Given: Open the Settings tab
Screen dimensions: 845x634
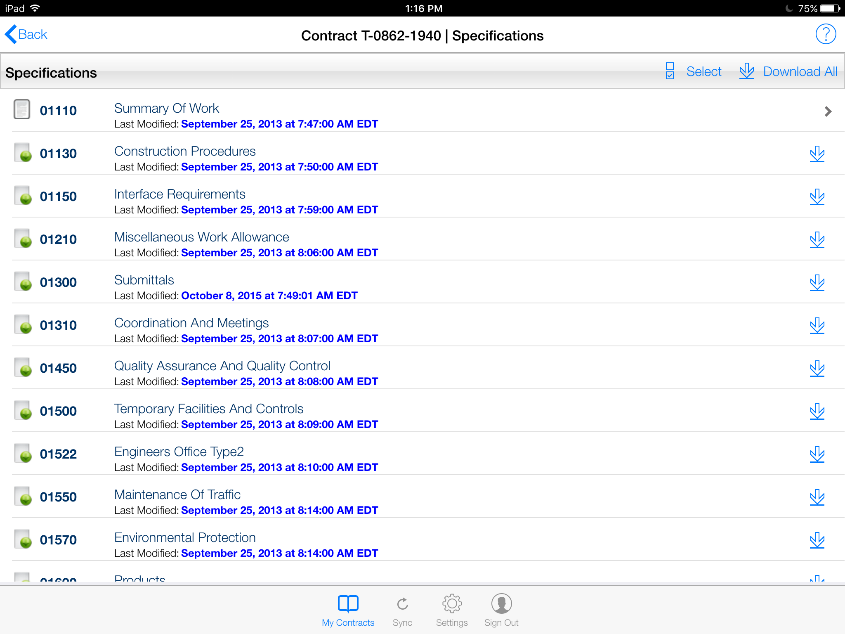Looking at the screenshot, I should [x=452, y=610].
